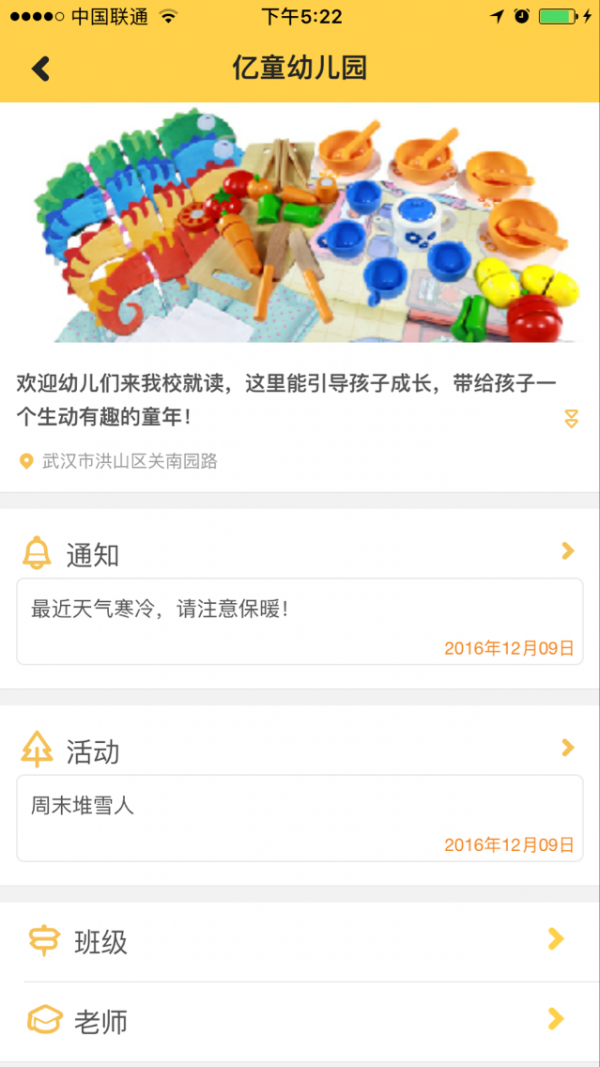Open the 老师 teachers row
Image resolution: width=600 pixels, height=1067 pixels.
[300, 1021]
